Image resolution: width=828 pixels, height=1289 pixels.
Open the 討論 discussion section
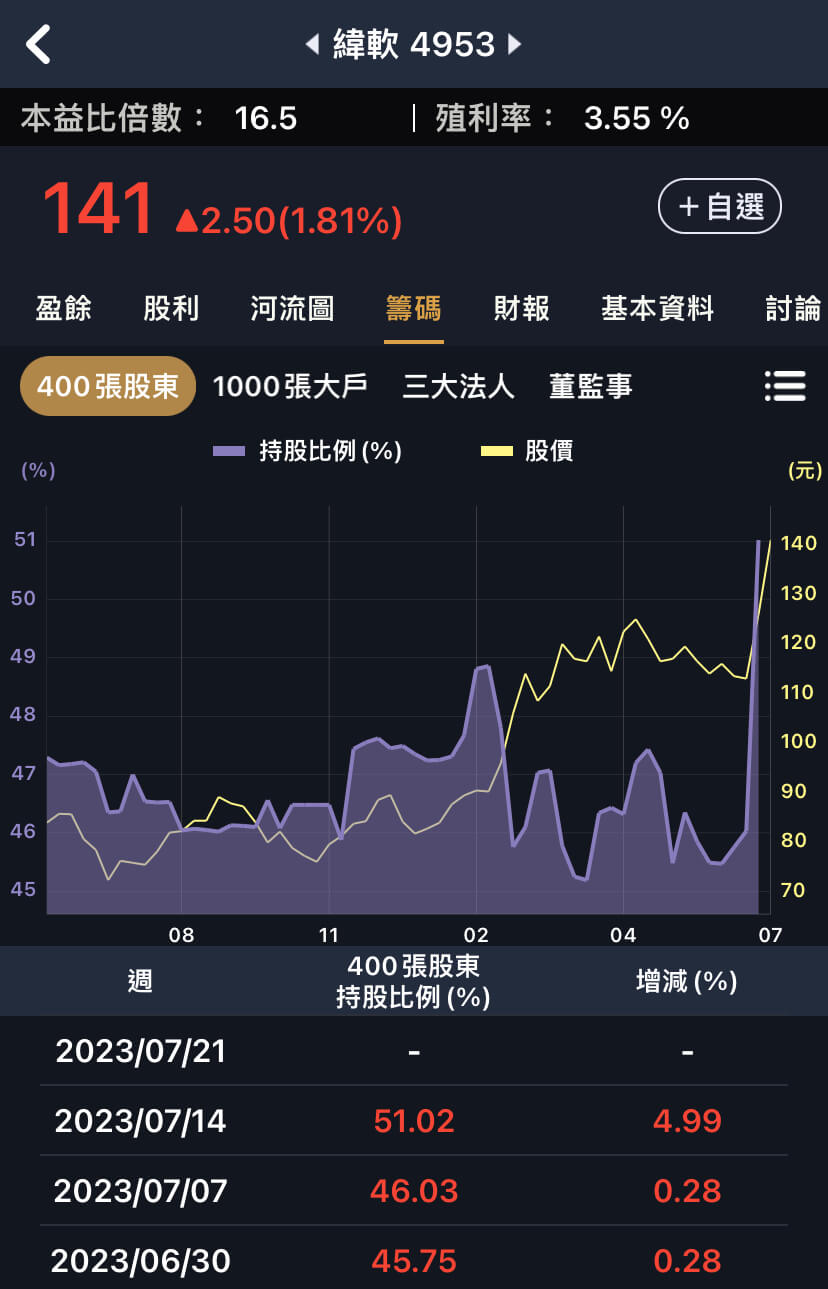794,310
